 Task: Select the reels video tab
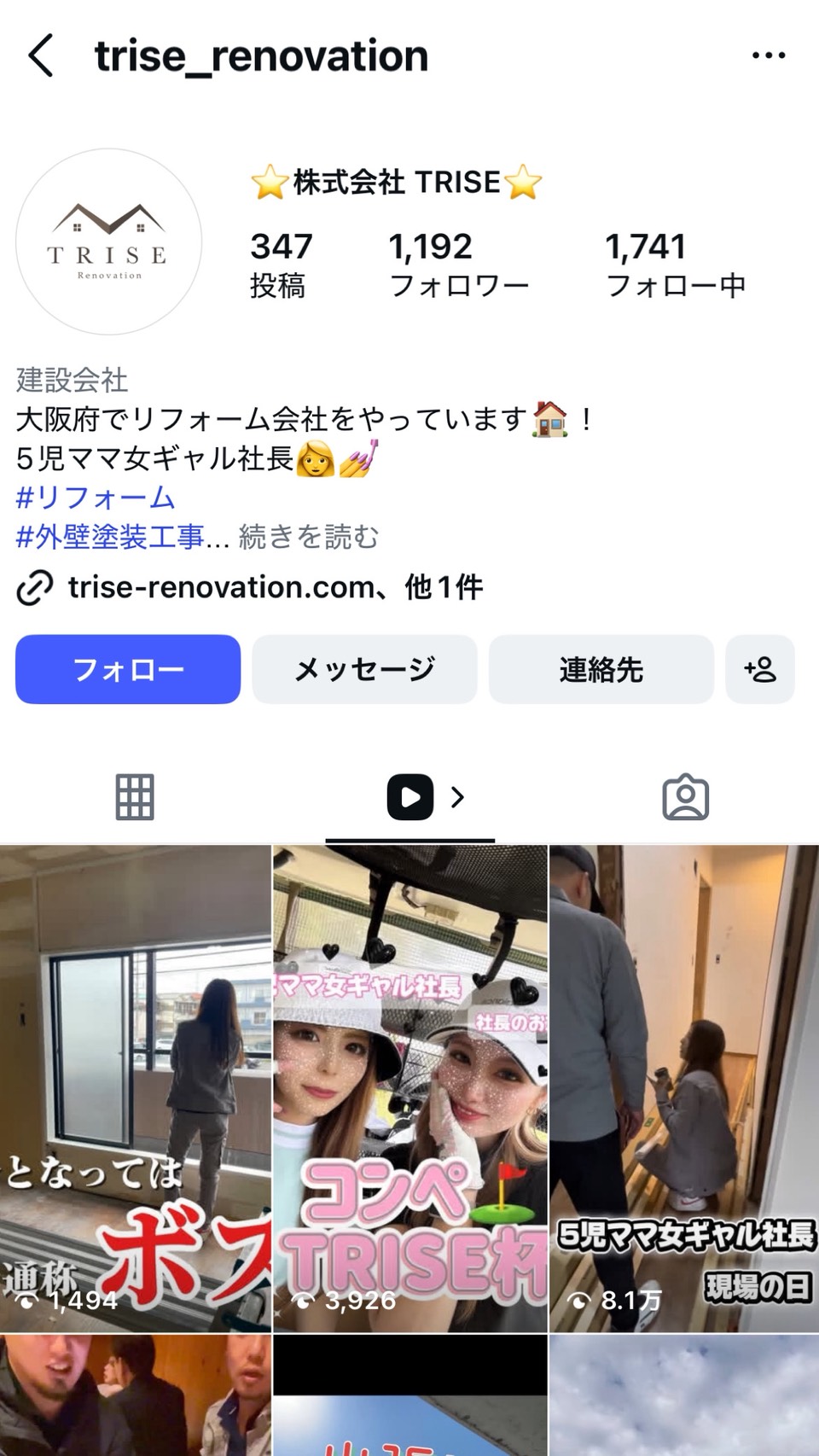[410, 797]
